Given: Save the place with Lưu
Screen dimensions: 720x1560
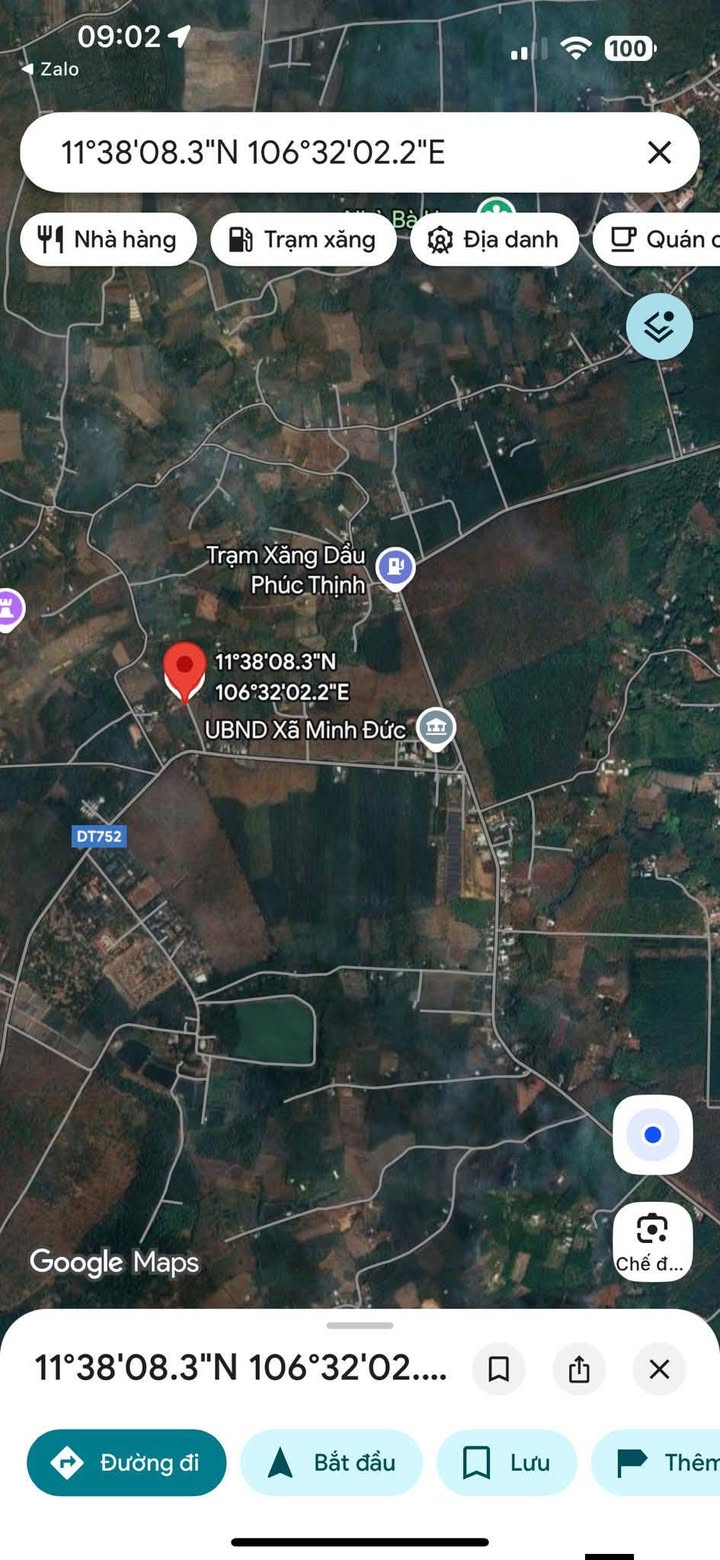Looking at the screenshot, I should [507, 1463].
